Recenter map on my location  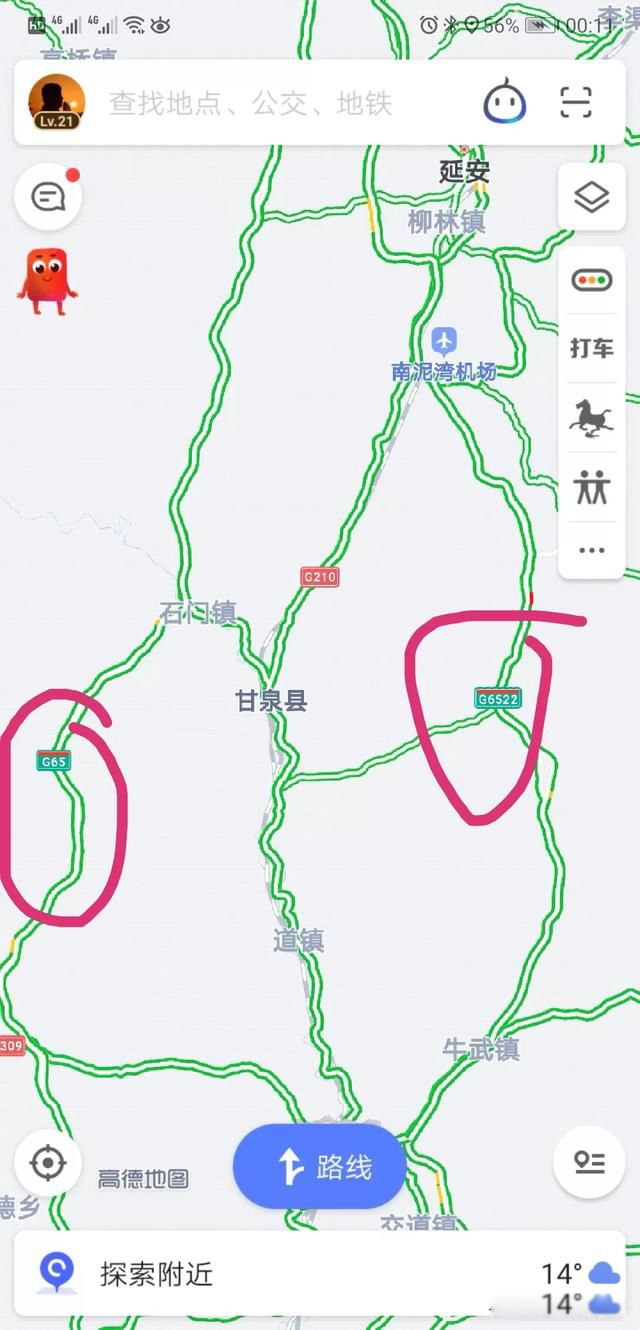[47, 1163]
